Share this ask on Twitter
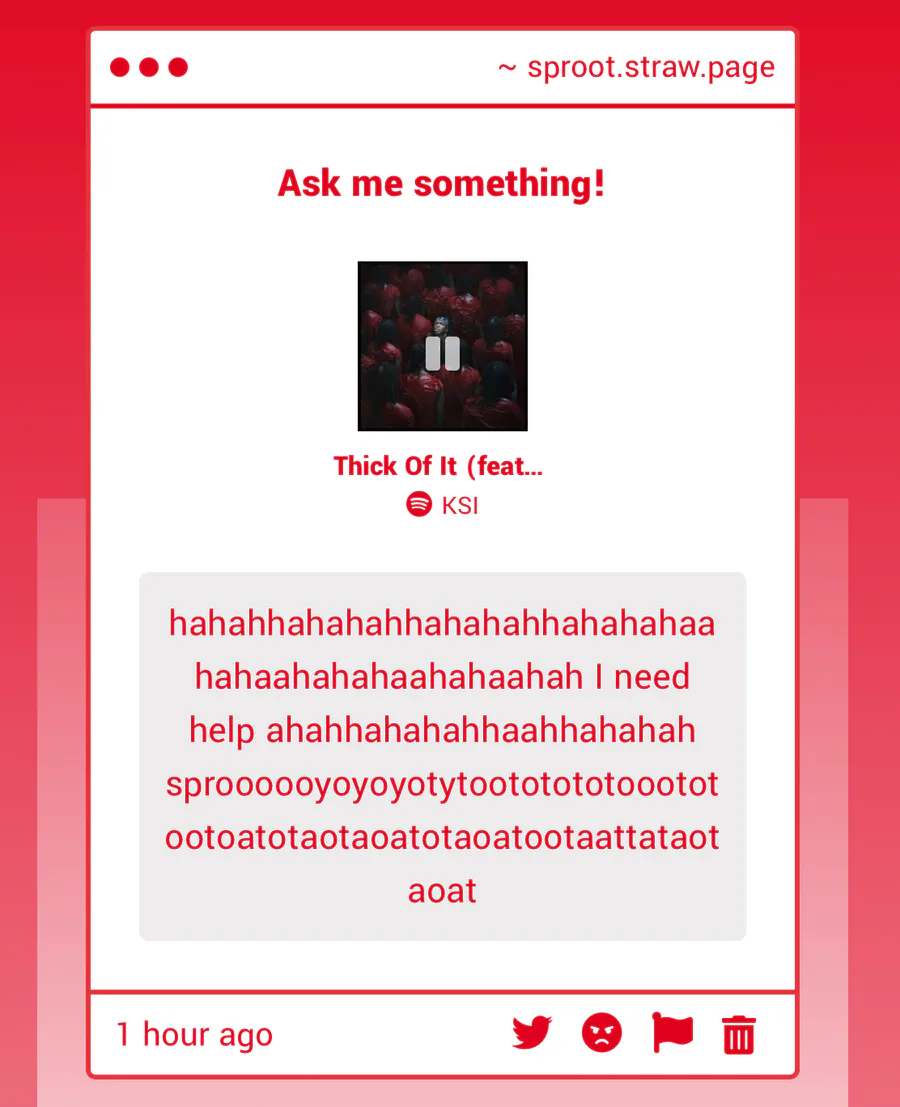 tap(532, 1032)
